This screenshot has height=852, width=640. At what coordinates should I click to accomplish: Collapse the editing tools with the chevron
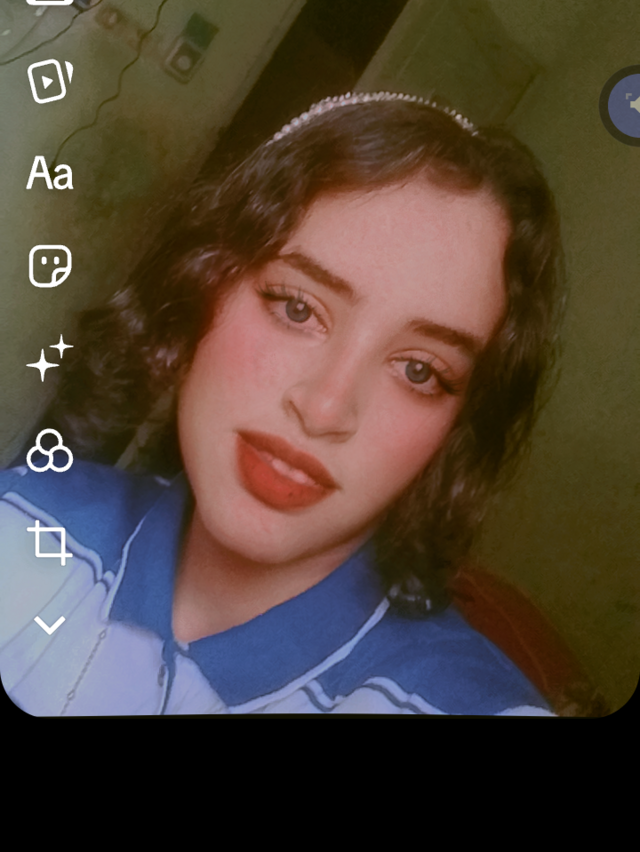[x=50, y=626]
